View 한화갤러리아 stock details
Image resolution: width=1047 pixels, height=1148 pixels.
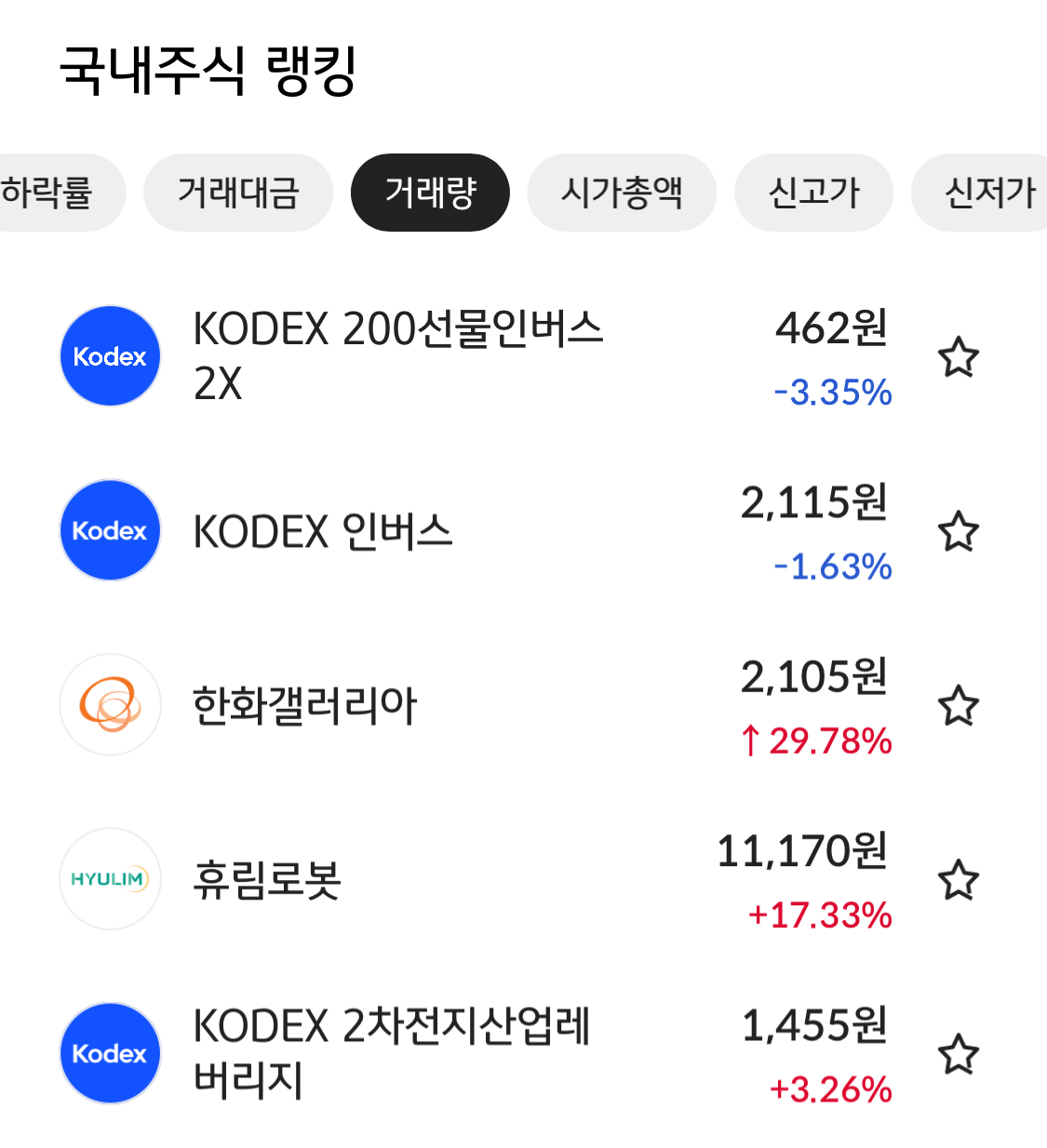305,705
